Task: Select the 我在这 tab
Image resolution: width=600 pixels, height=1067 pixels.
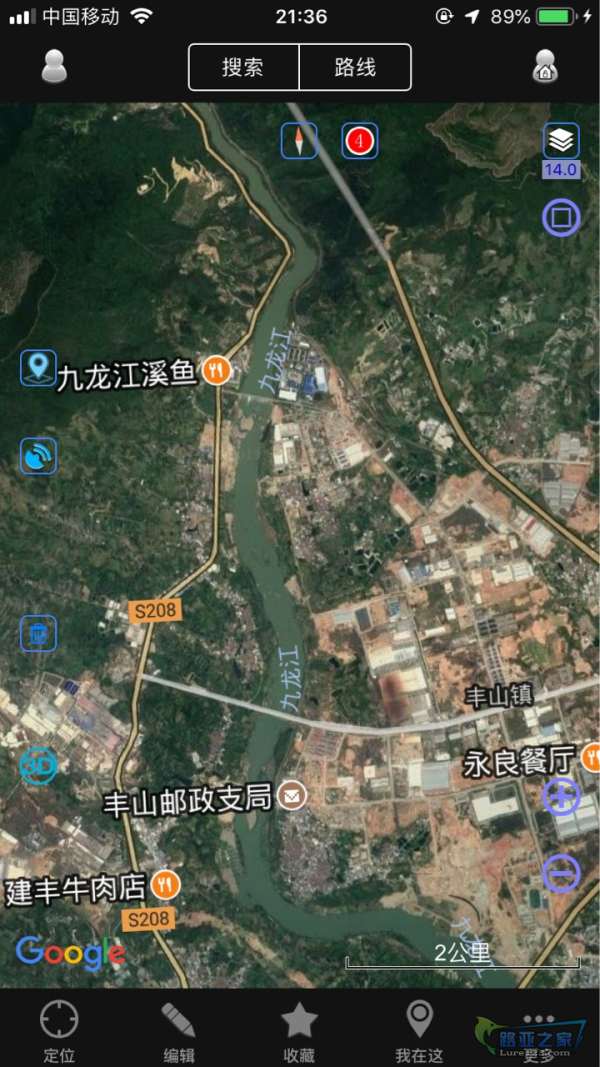Action: pos(420,1031)
